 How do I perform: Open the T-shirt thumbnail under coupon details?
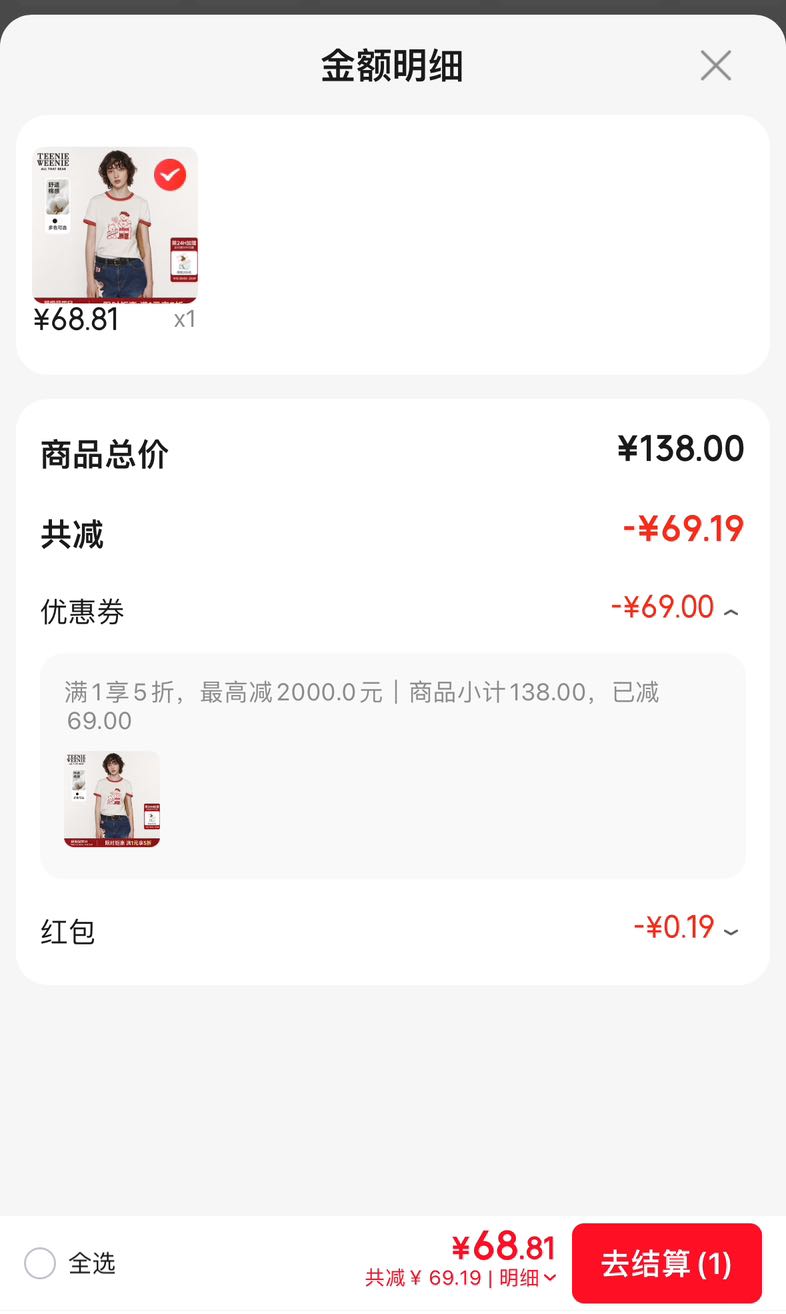coord(112,800)
